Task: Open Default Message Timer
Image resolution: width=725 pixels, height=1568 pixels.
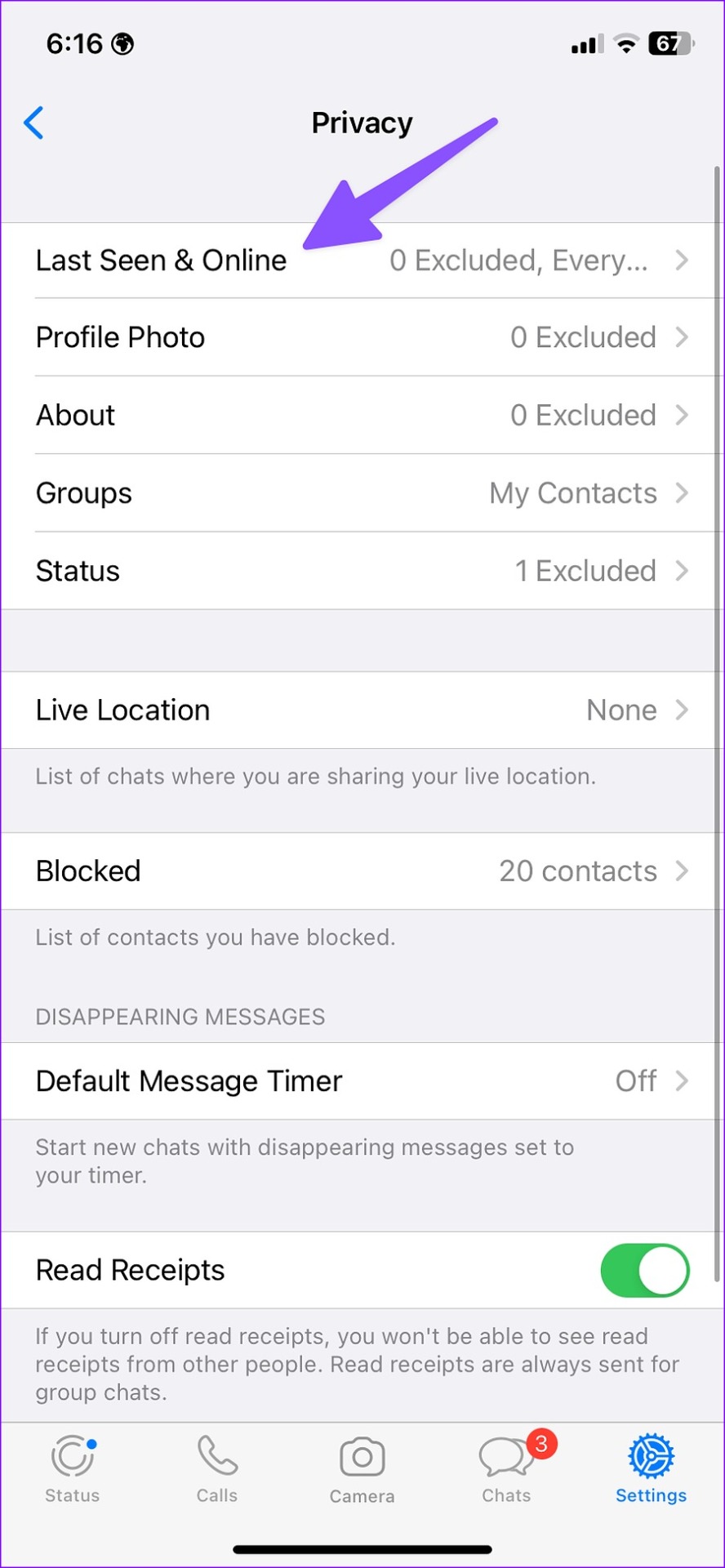Action: (362, 1081)
